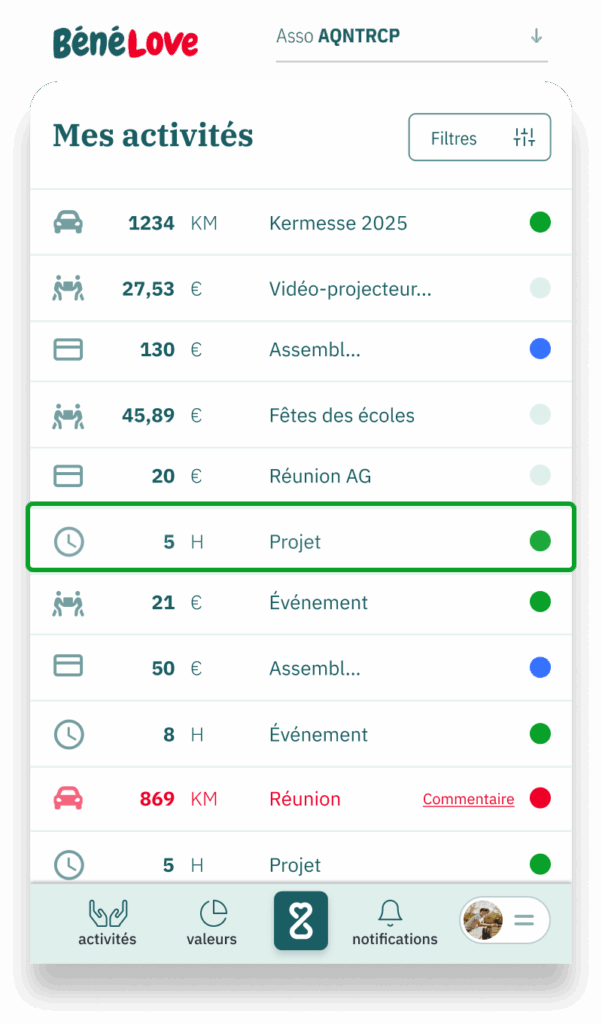
Task: Expand the Asso AQNTRCP dropdown
Action: click(x=411, y=37)
